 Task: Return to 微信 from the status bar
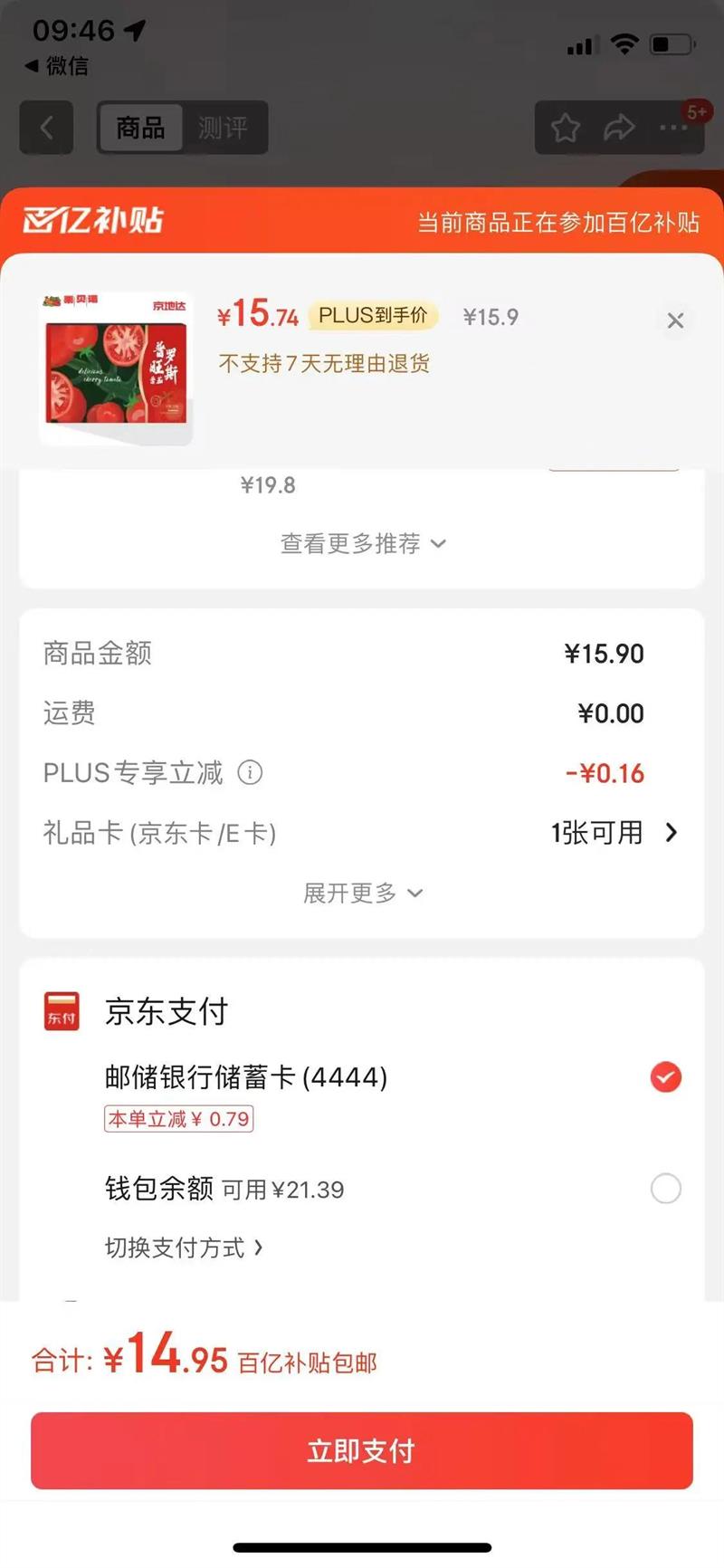[57, 66]
